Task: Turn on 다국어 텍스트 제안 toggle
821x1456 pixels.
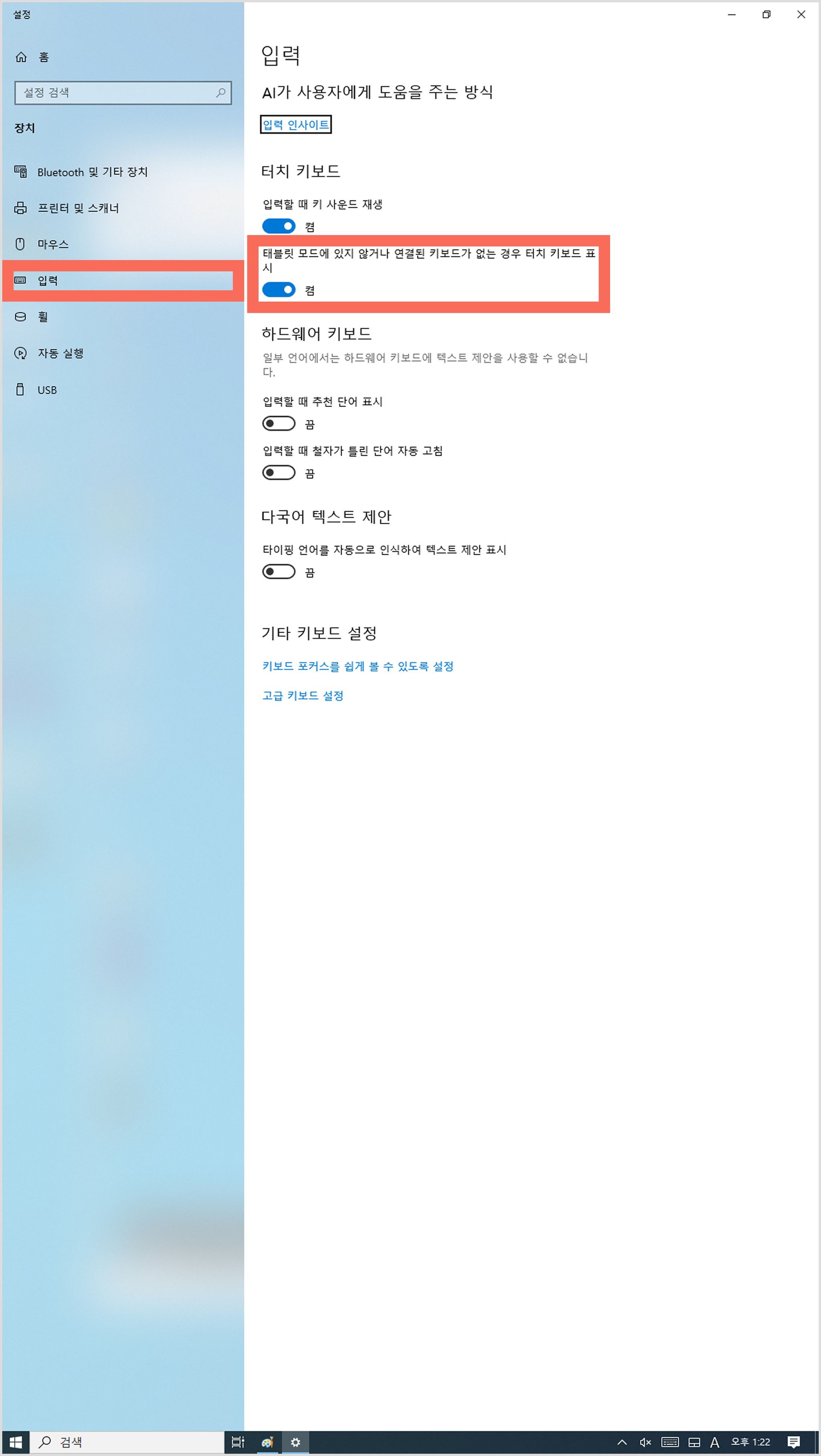Action: pyautogui.click(x=279, y=571)
